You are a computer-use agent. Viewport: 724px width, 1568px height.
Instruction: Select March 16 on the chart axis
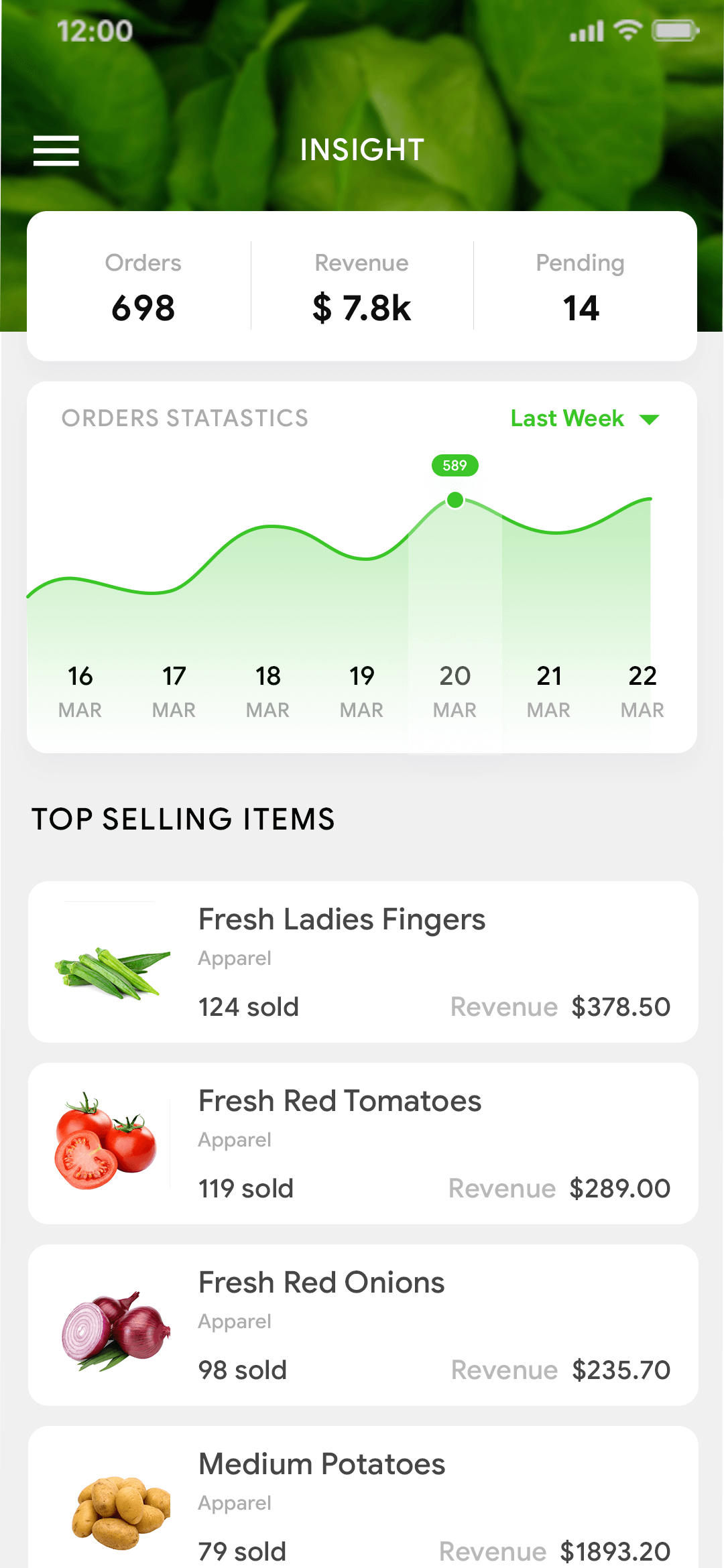pyautogui.click(x=80, y=690)
